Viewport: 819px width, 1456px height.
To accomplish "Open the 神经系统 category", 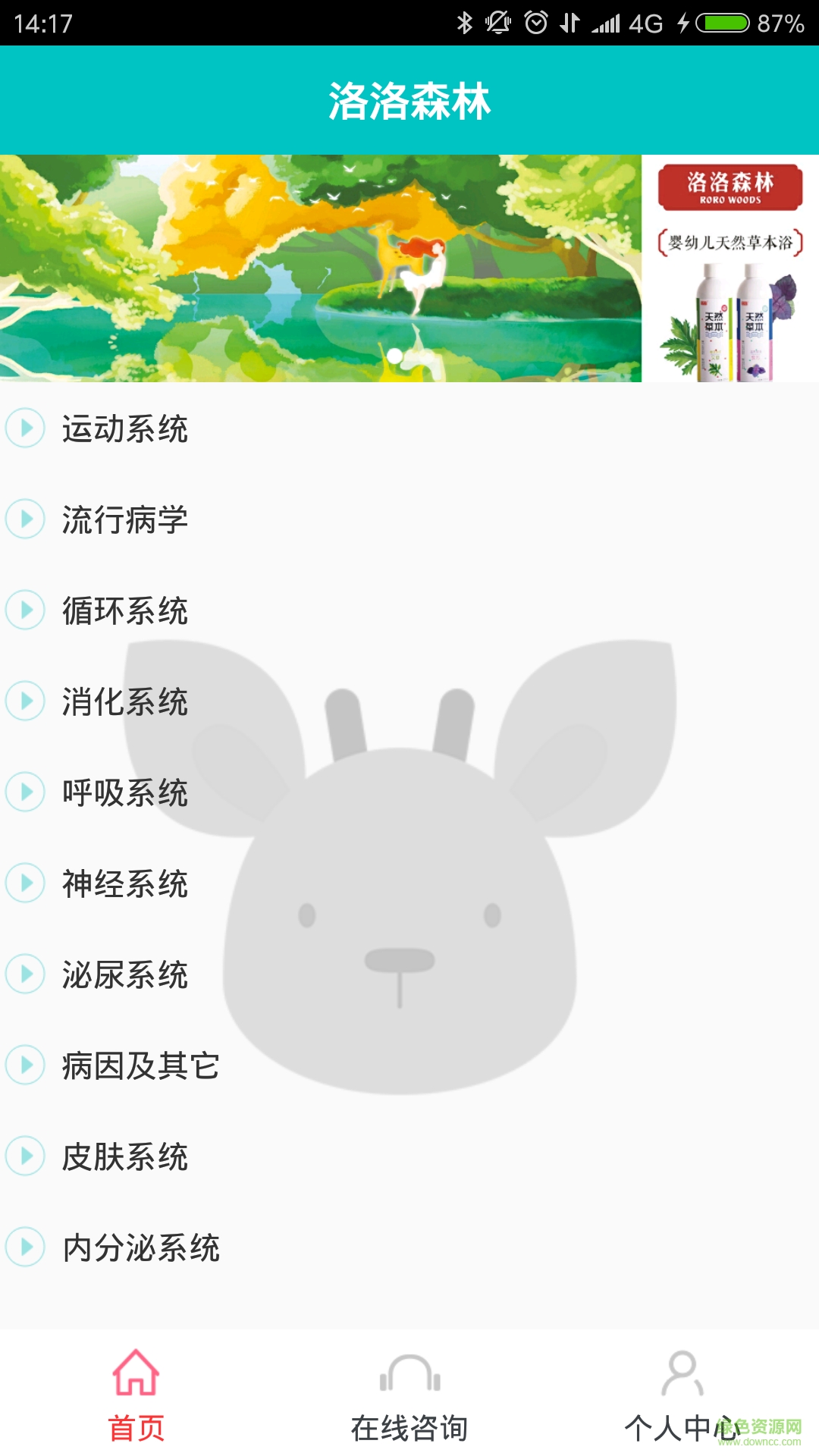I will tap(125, 883).
